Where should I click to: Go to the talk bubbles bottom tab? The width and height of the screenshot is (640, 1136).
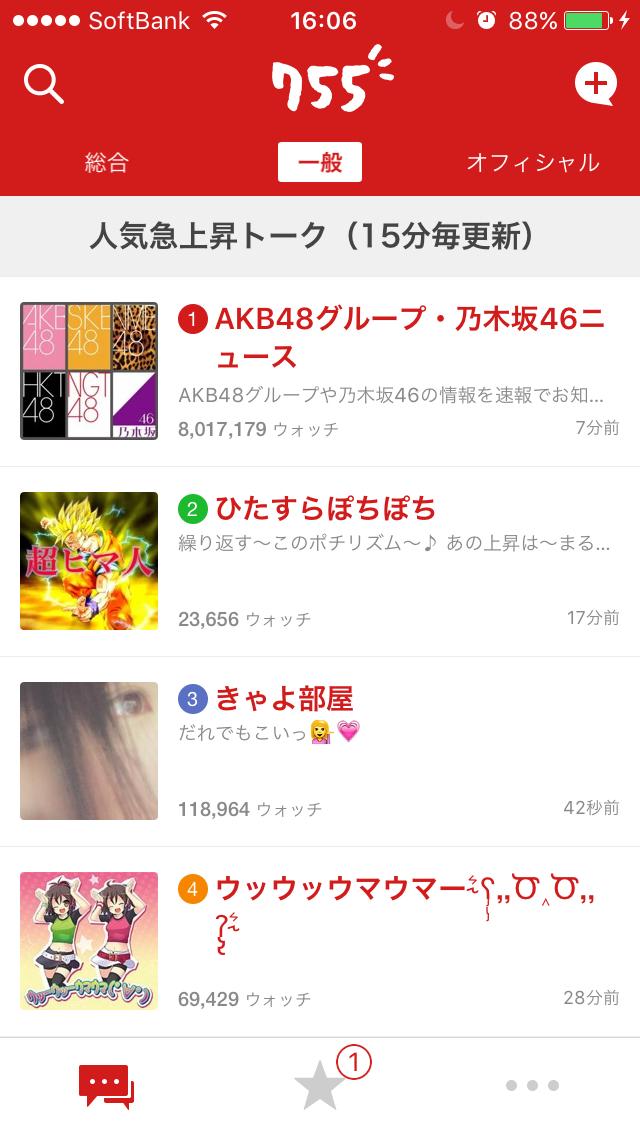(x=106, y=1086)
